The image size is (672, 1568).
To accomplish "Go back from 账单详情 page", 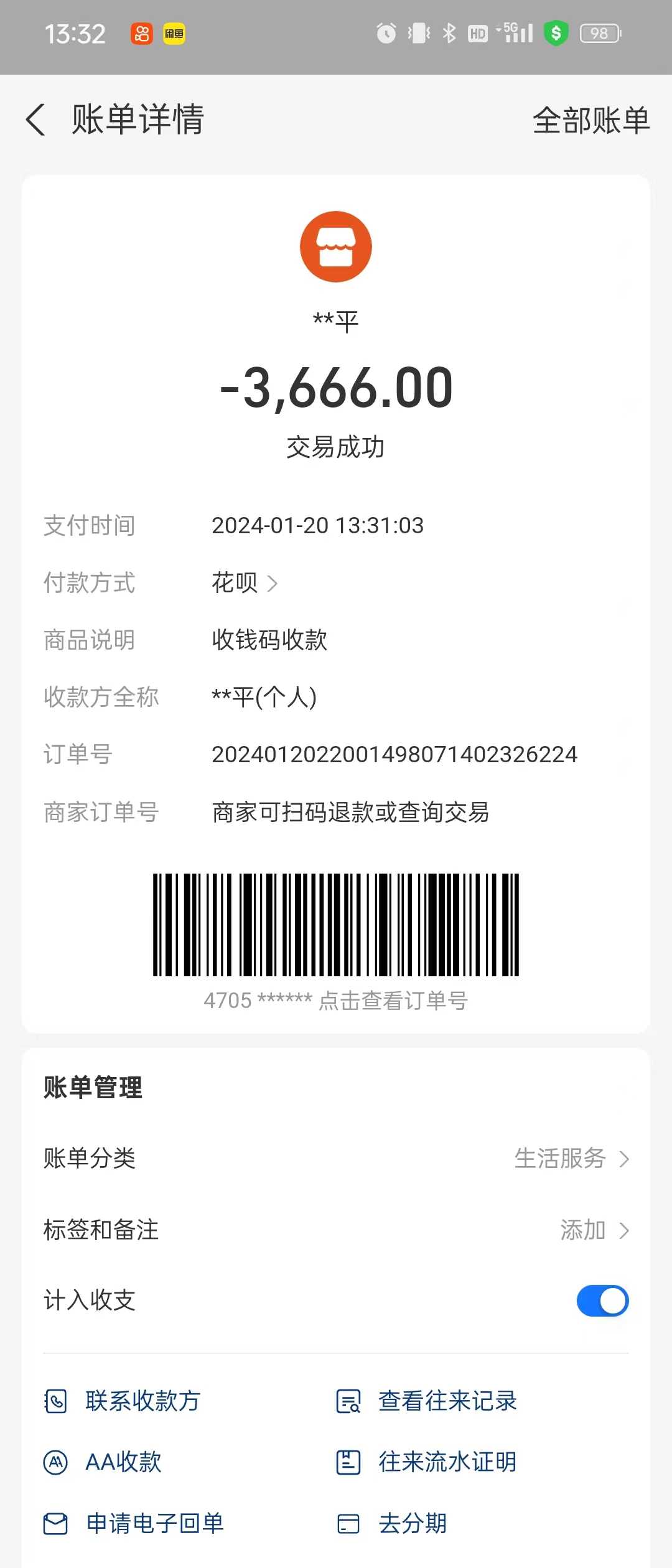I will coord(36,119).
